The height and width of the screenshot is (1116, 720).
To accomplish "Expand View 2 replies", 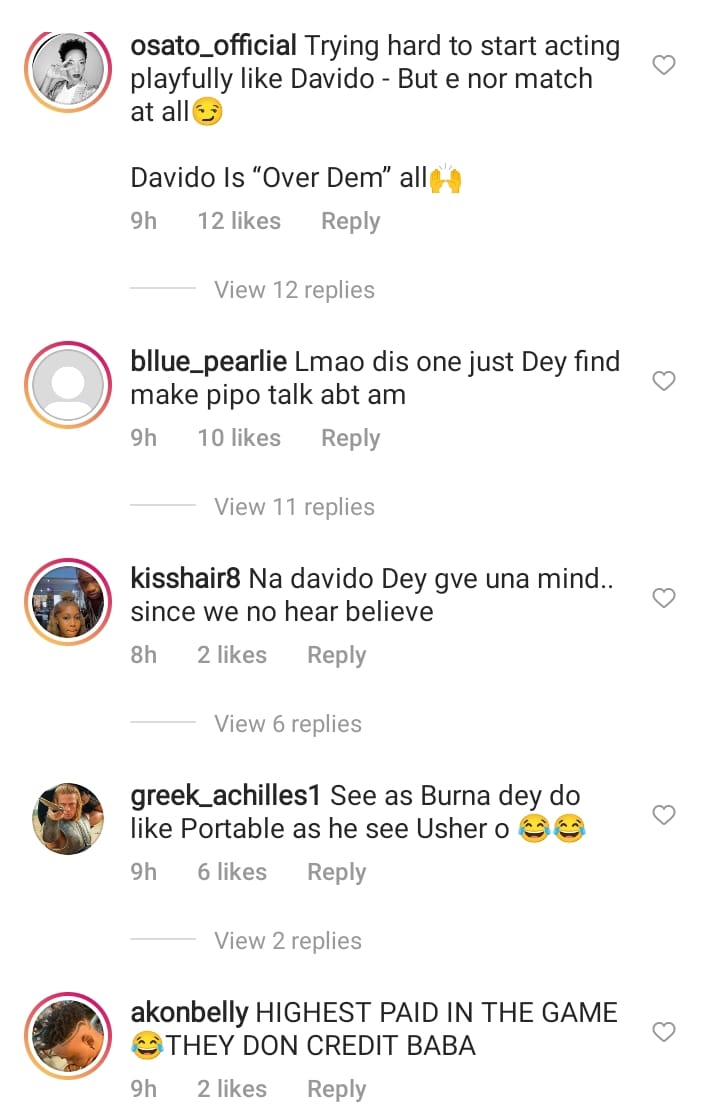I will [288, 941].
